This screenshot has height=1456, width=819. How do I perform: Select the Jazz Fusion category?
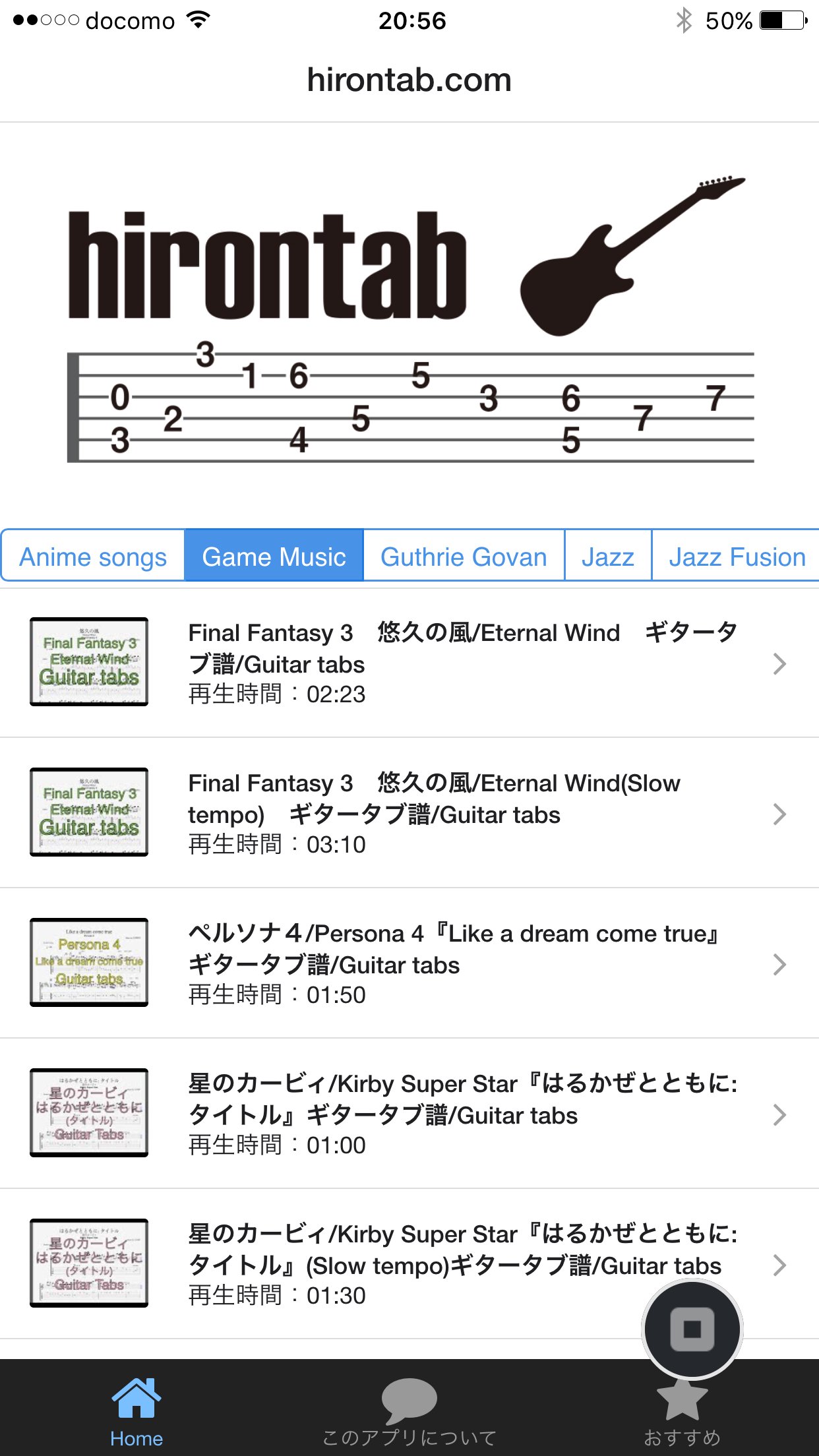(x=735, y=556)
